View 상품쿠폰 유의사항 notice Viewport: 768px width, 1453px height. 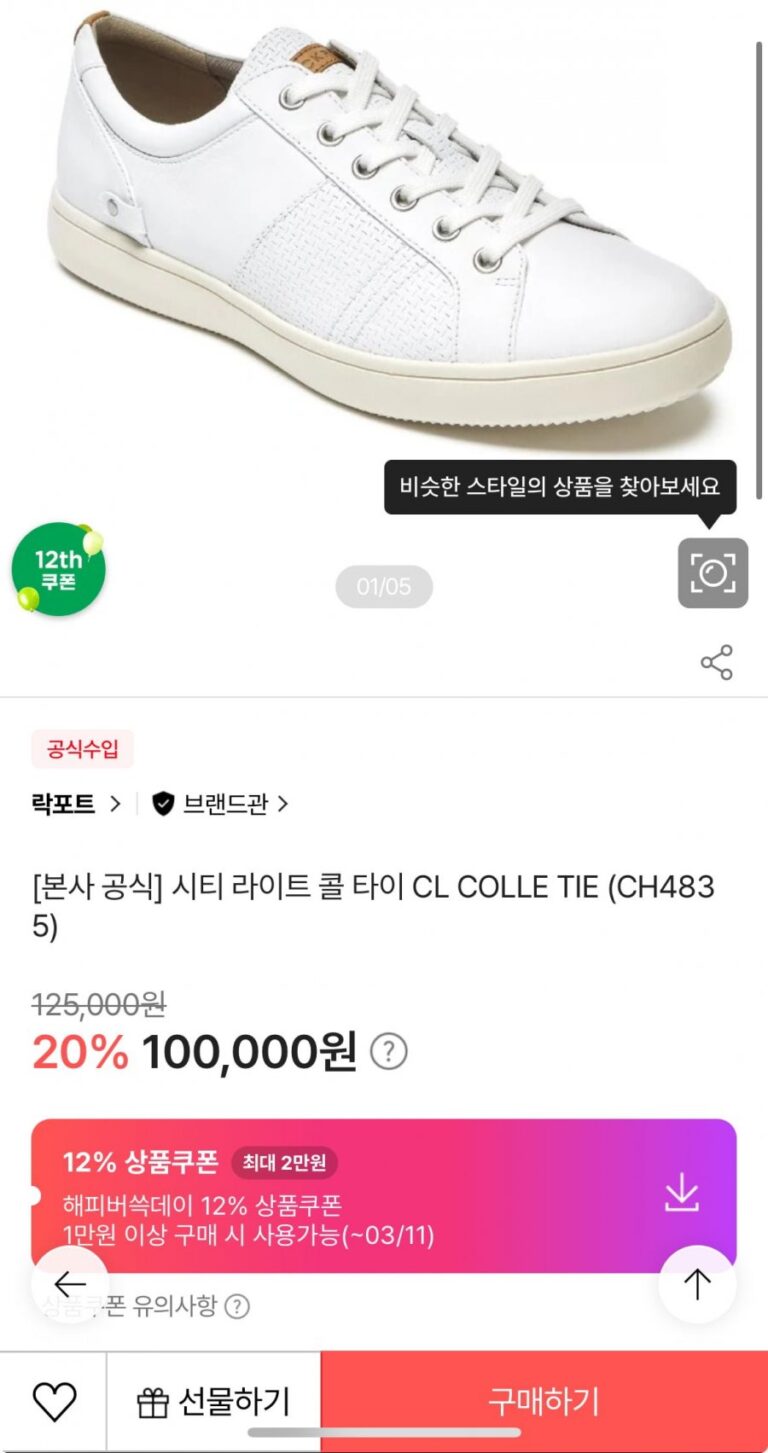click(145, 1306)
